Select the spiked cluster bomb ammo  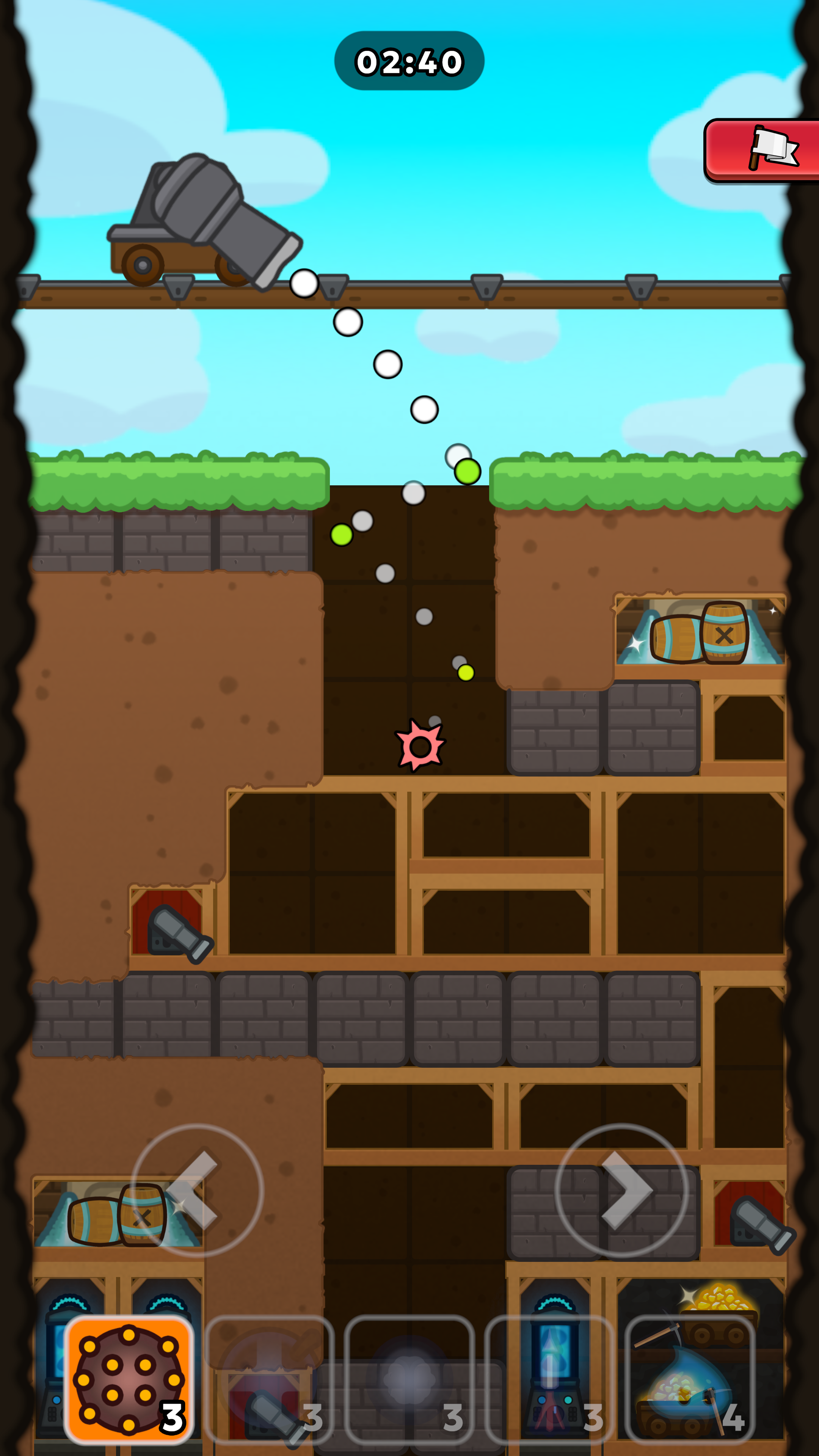129,1379
